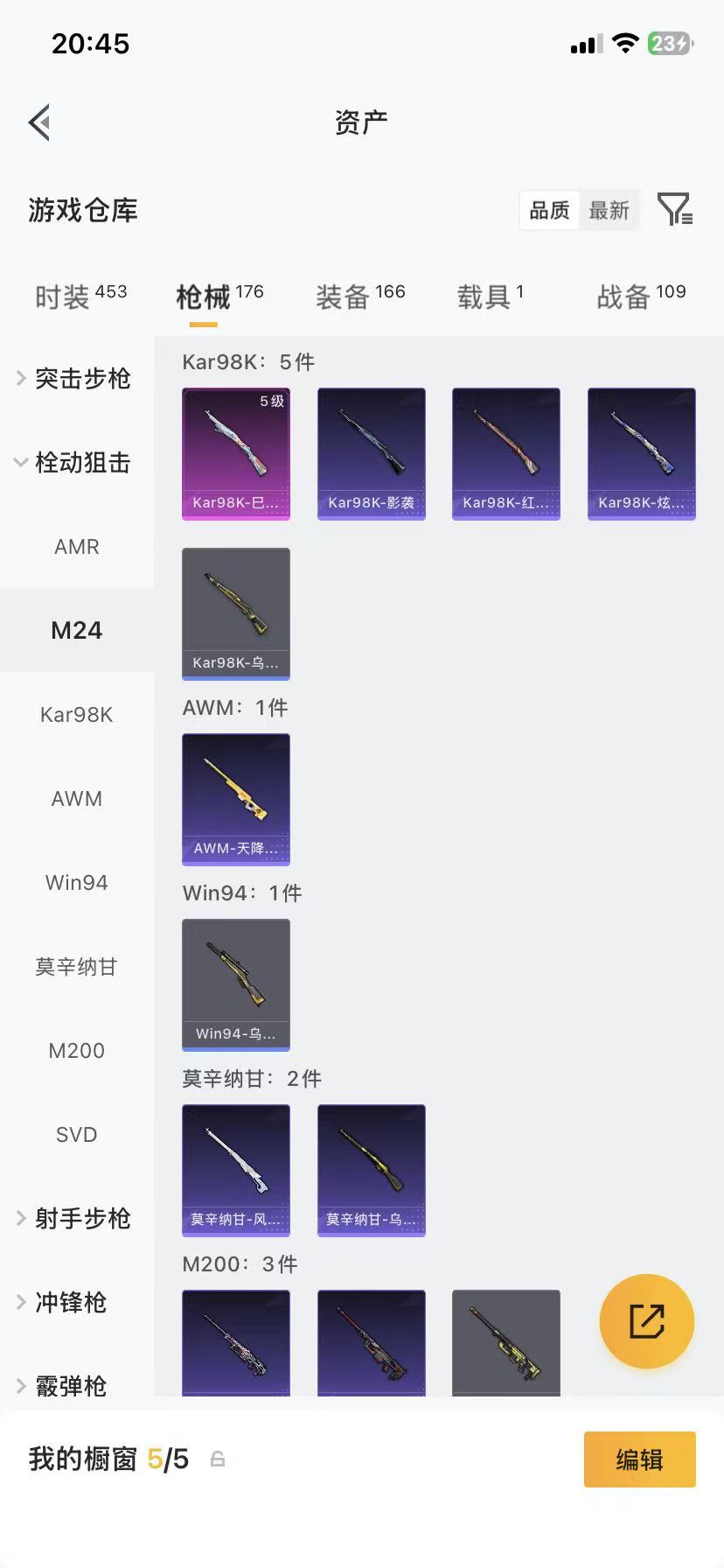Switch to the 时装 tab

pos(80,297)
